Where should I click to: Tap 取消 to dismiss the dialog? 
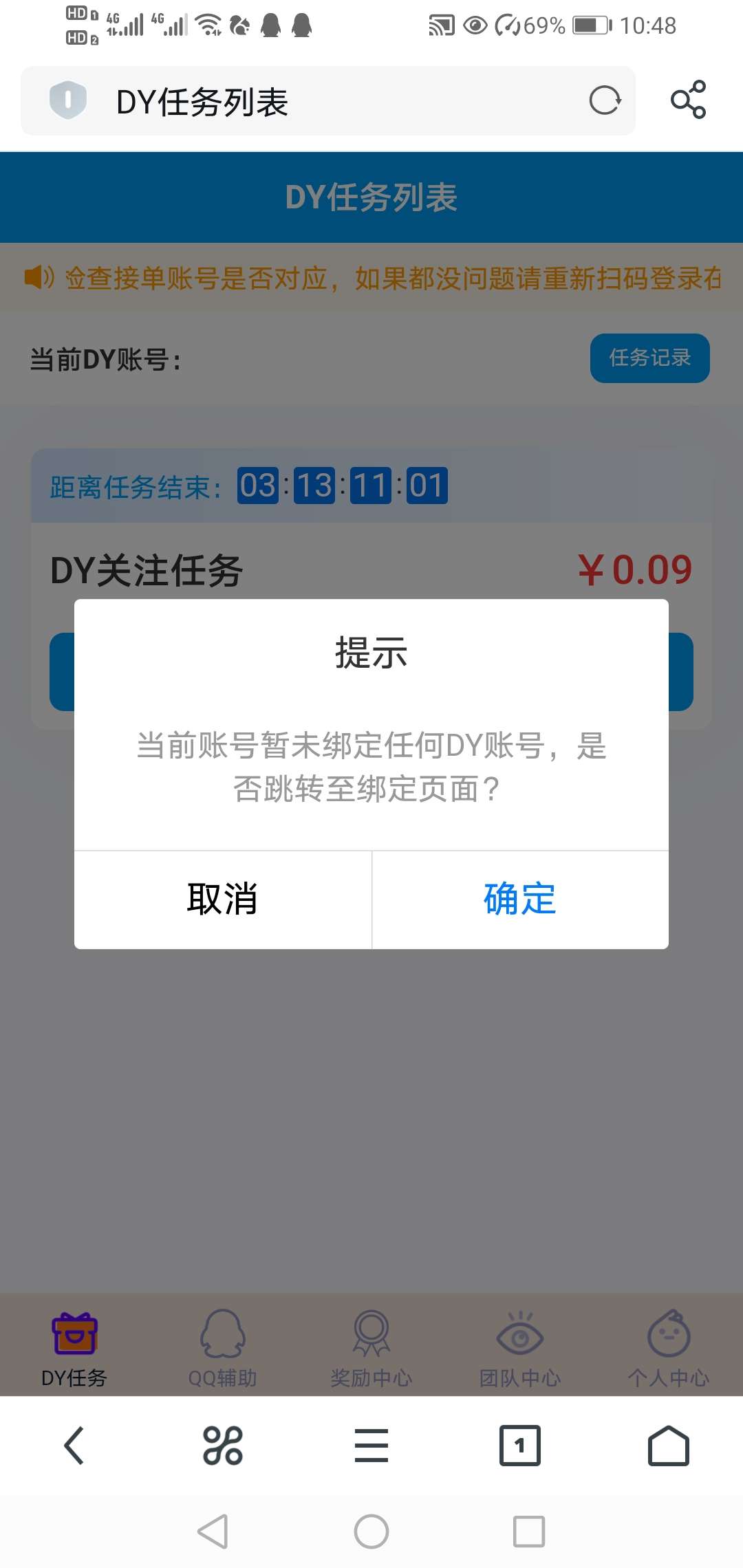click(223, 900)
